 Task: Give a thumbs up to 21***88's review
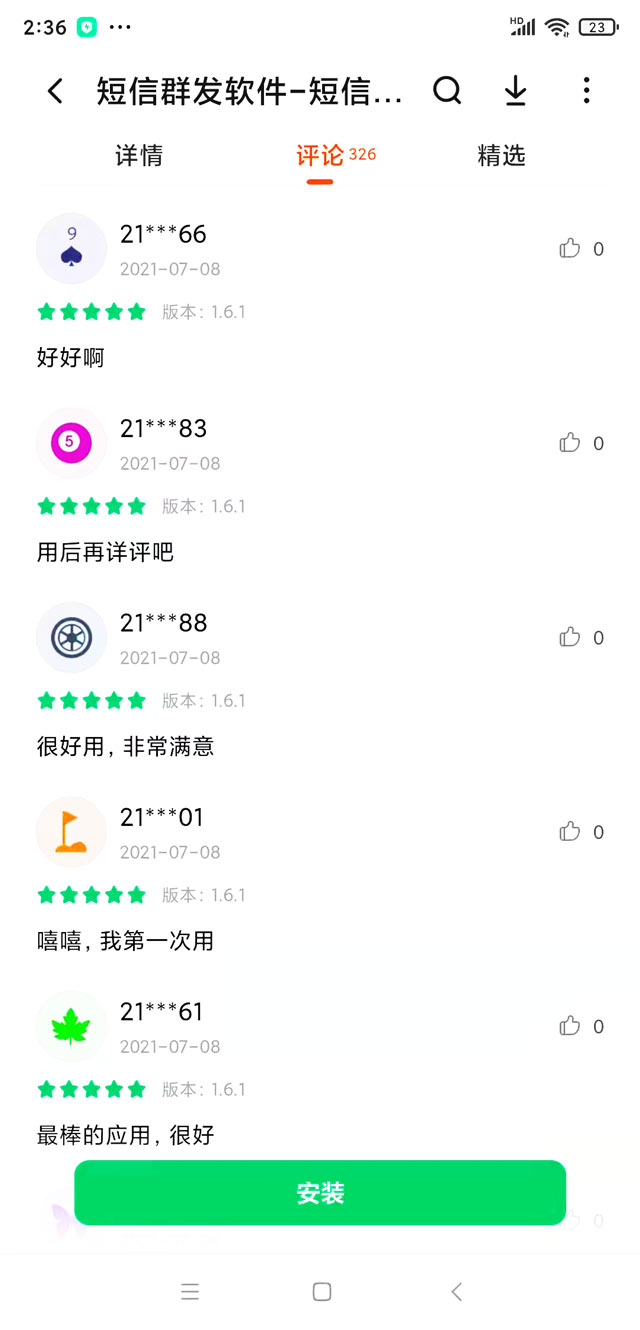(570, 637)
